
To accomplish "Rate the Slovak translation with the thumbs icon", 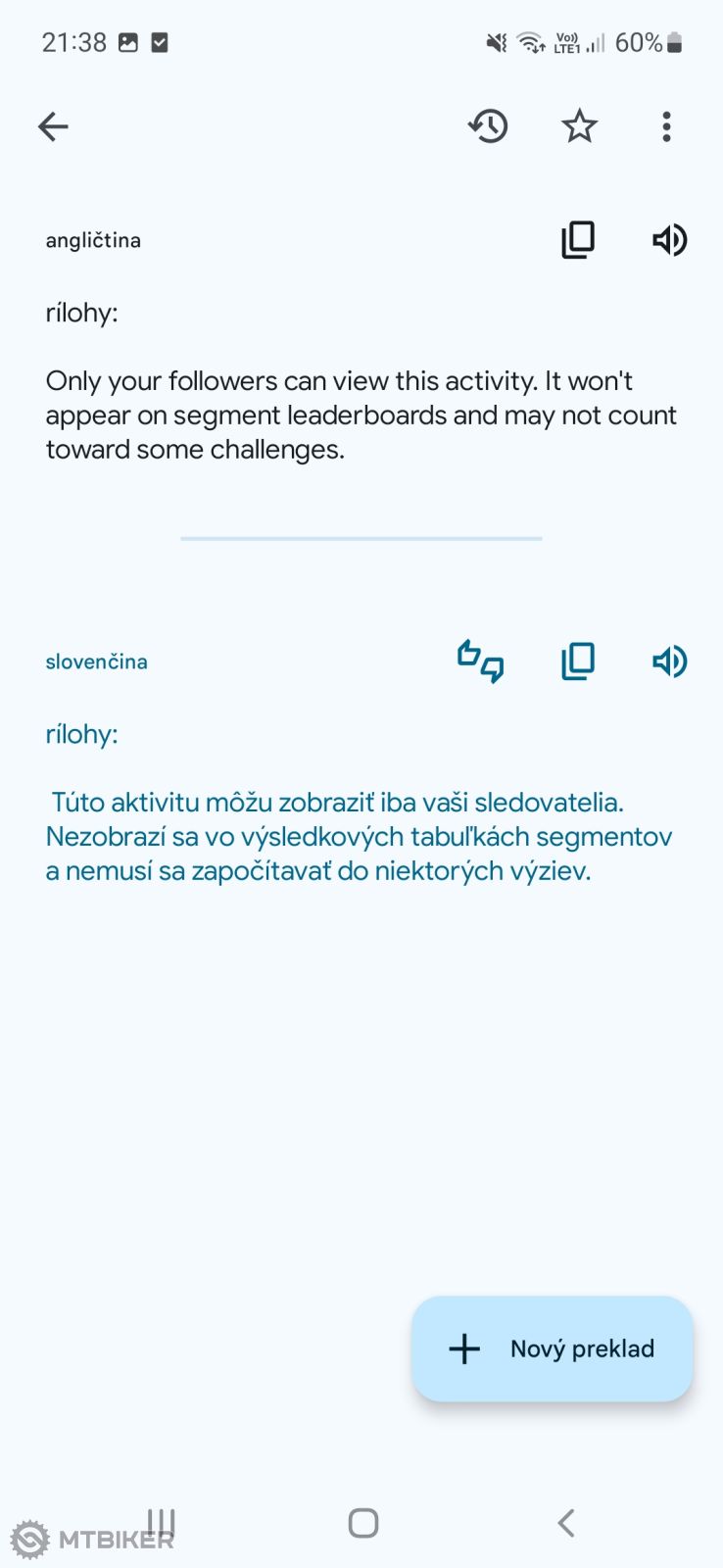I will [x=481, y=661].
